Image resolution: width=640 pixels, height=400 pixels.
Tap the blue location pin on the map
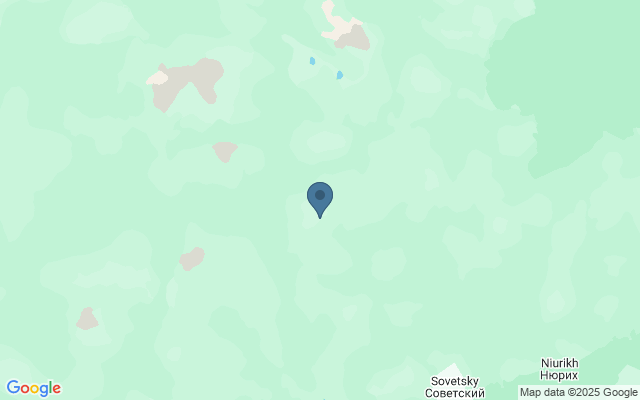coord(320,197)
